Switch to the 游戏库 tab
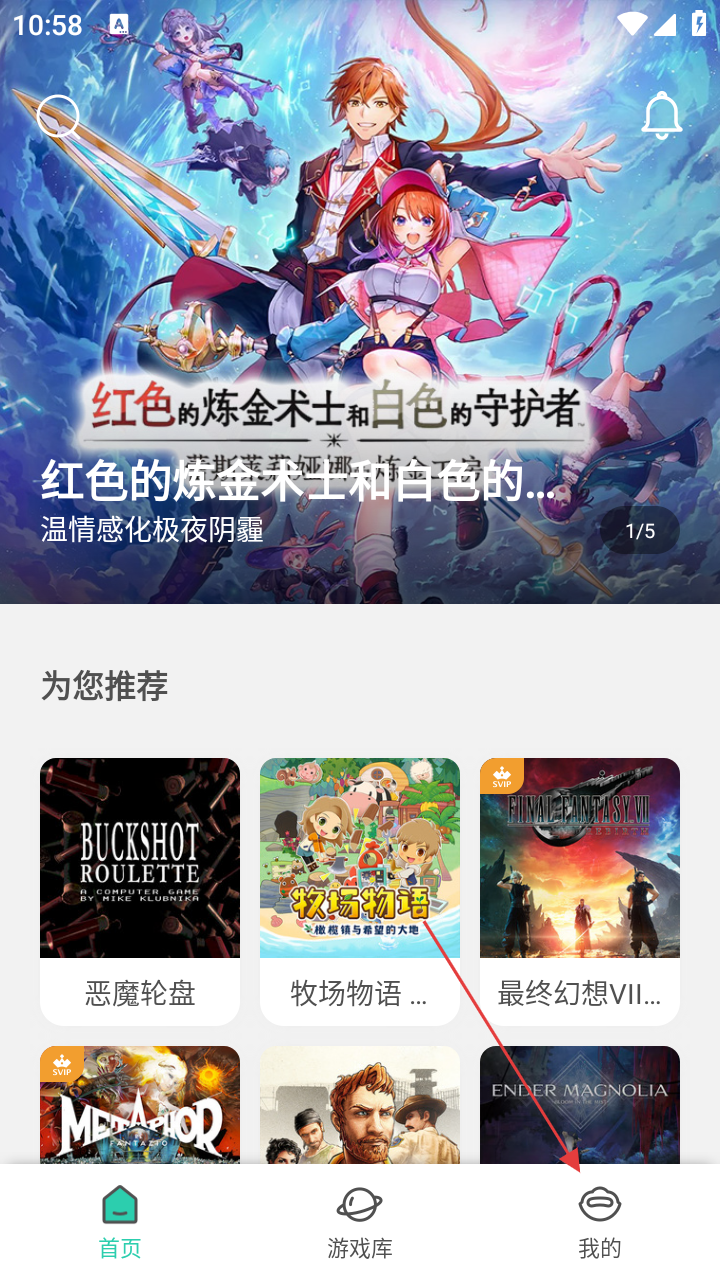Image resolution: width=720 pixels, height=1280 pixels. pos(360,1222)
